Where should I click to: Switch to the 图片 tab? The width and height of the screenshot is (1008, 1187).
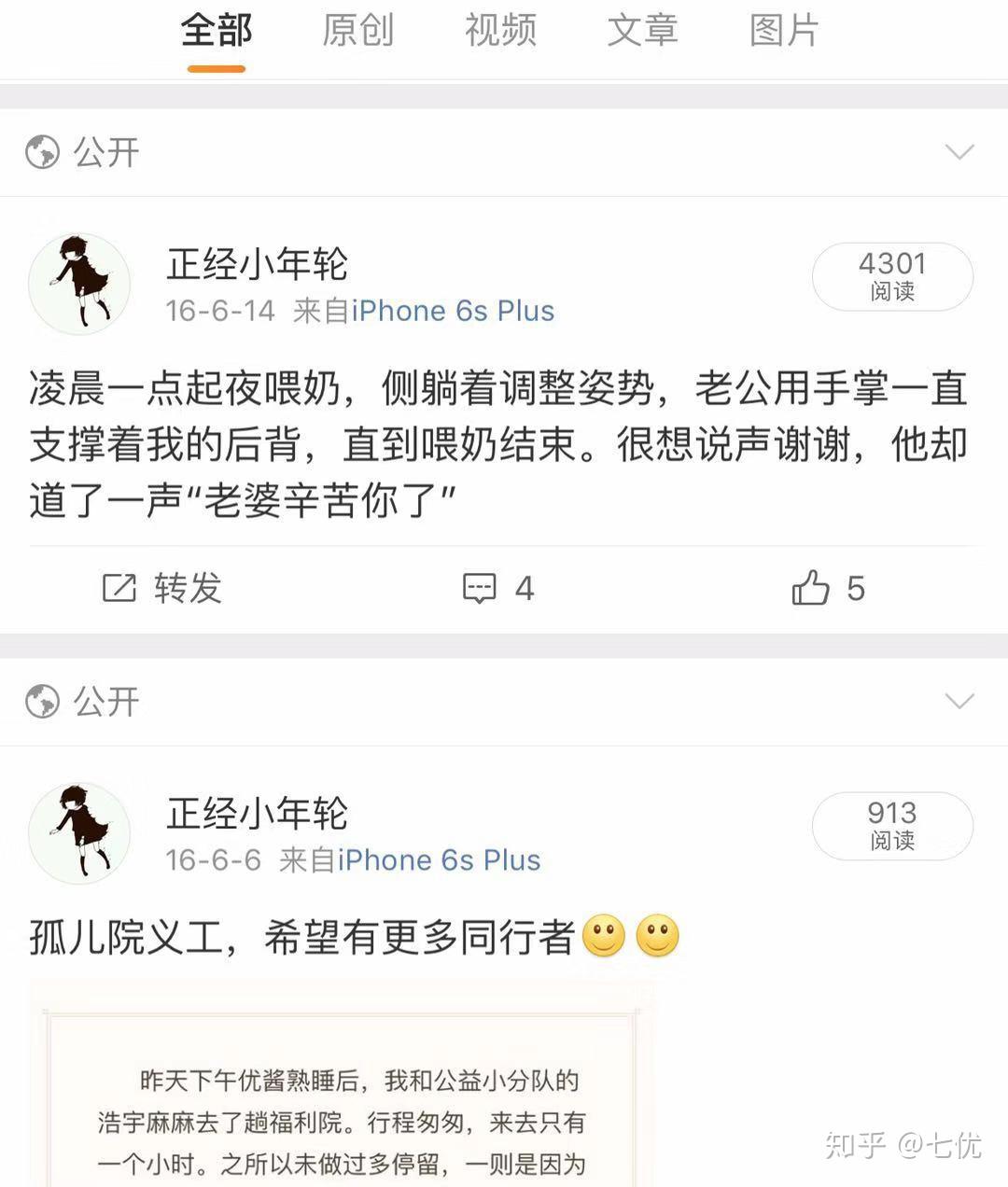pyautogui.click(x=784, y=31)
